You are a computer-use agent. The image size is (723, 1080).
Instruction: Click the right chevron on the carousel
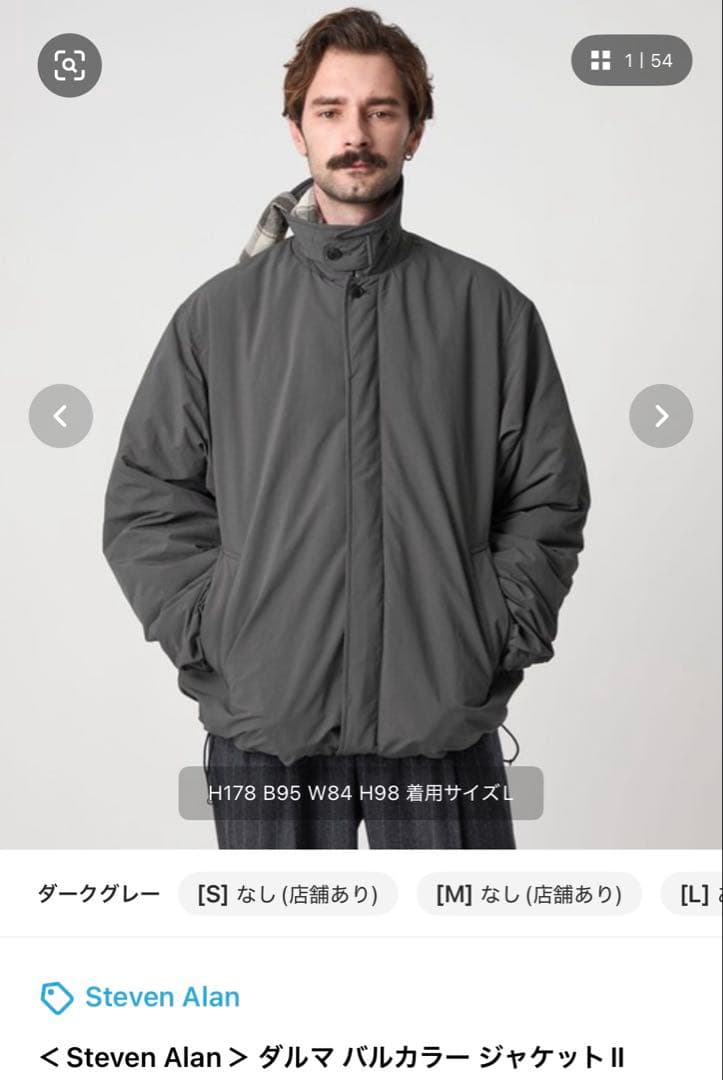(661, 415)
